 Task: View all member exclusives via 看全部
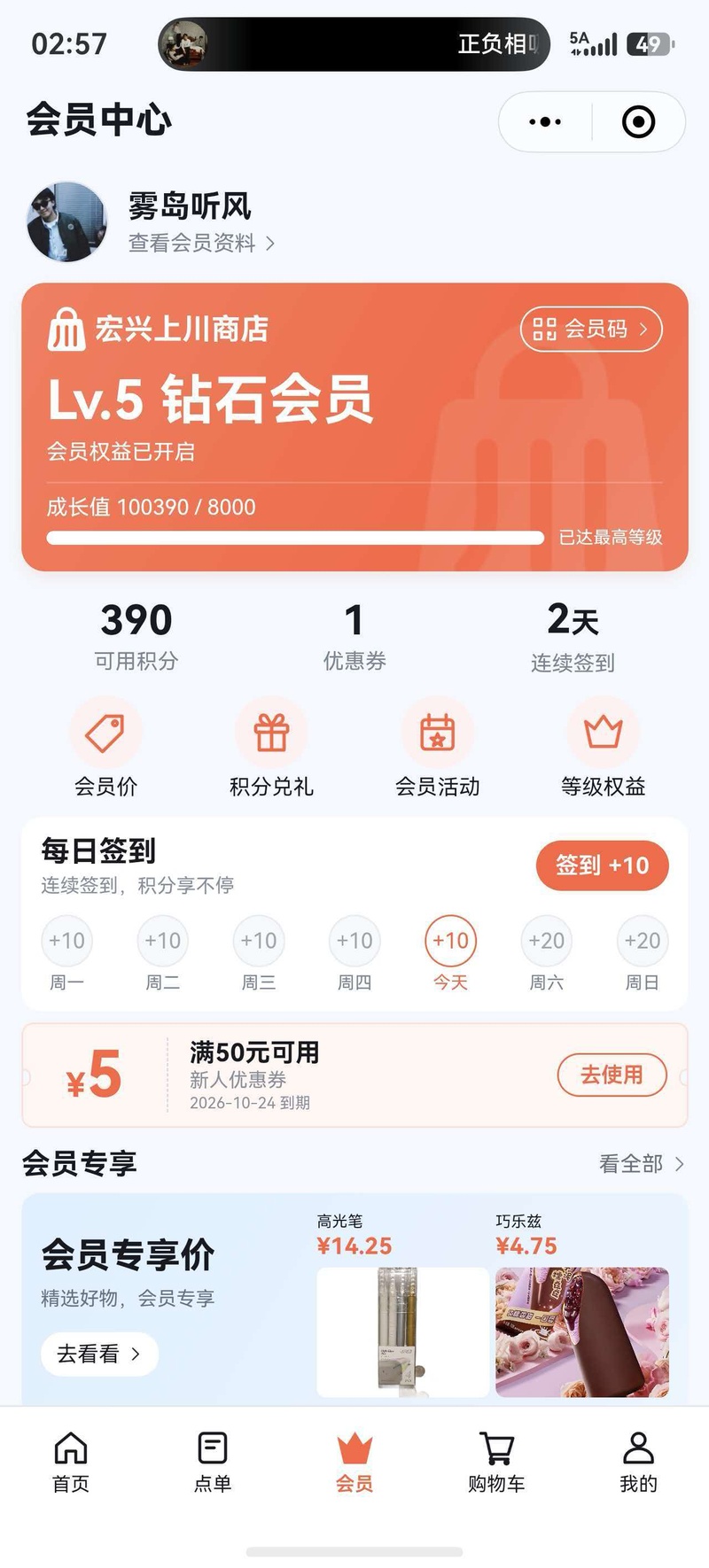click(x=642, y=1163)
